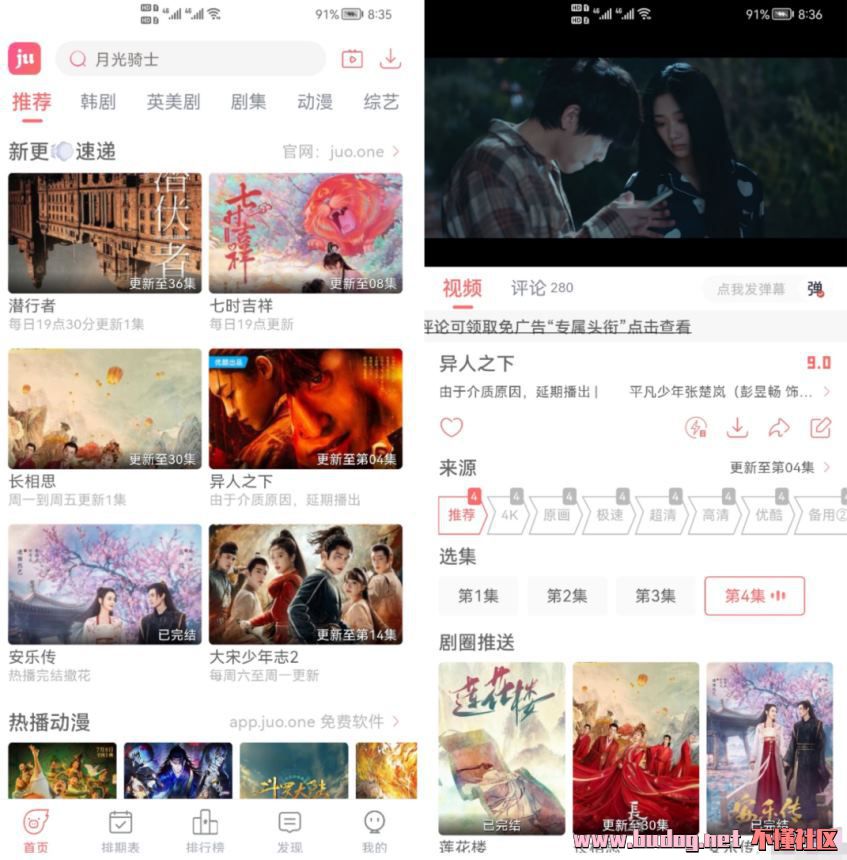Favorite 异人之下 with the heart icon
This screenshot has width=847, height=860.
[452, 428]
